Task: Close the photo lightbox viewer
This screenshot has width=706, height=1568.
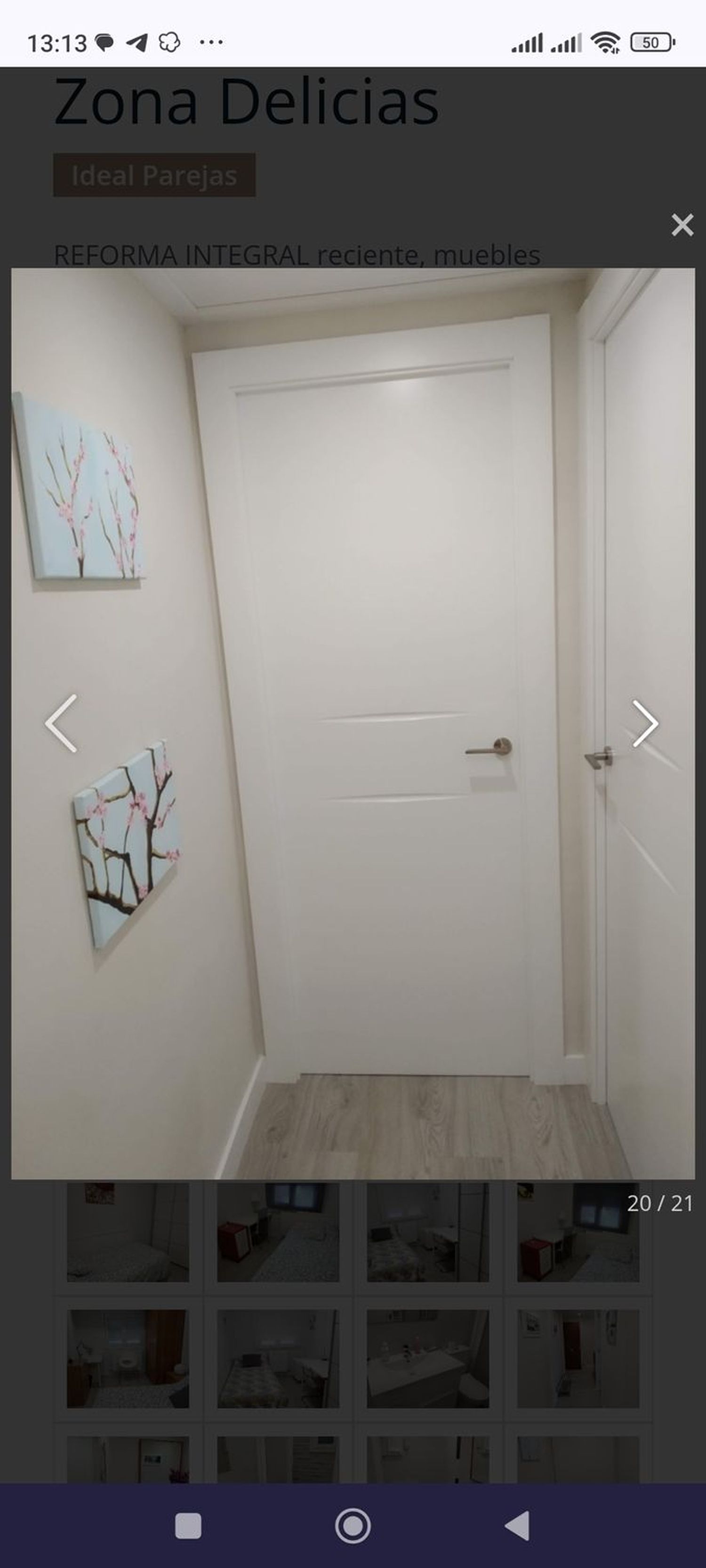Action: click(x=682, y=224)
